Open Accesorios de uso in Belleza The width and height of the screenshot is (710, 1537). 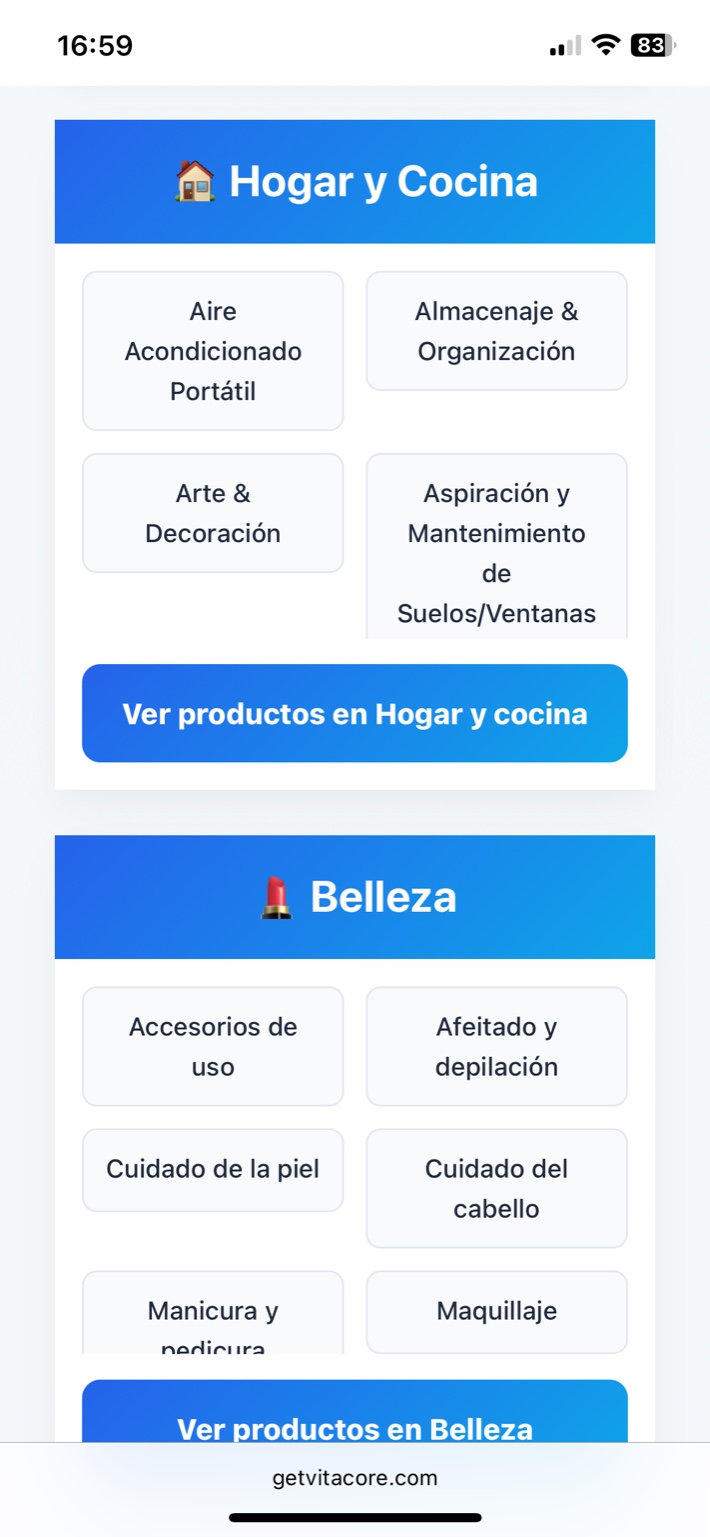coord(213,1046)
